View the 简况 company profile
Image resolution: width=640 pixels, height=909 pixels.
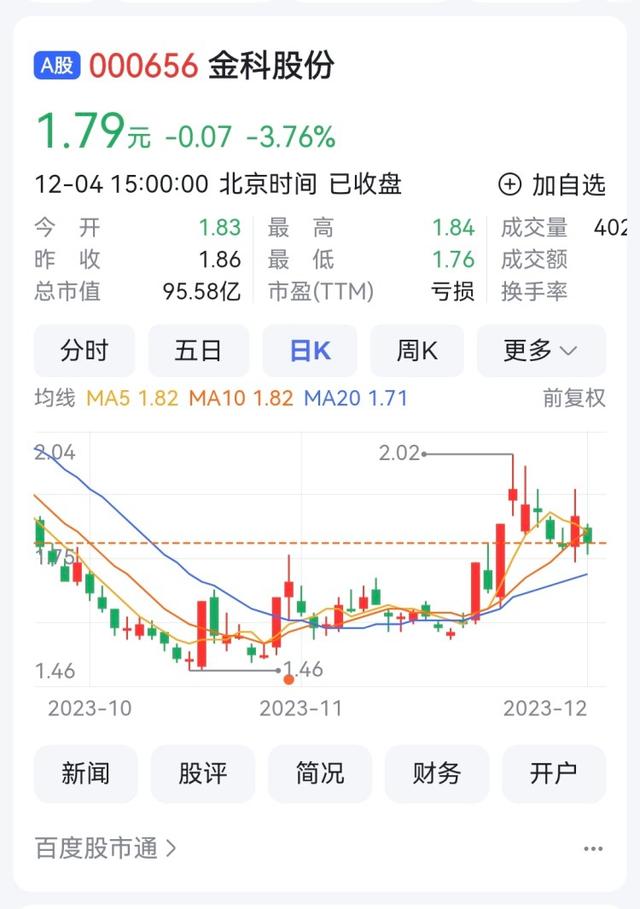(x=320, y=773)
